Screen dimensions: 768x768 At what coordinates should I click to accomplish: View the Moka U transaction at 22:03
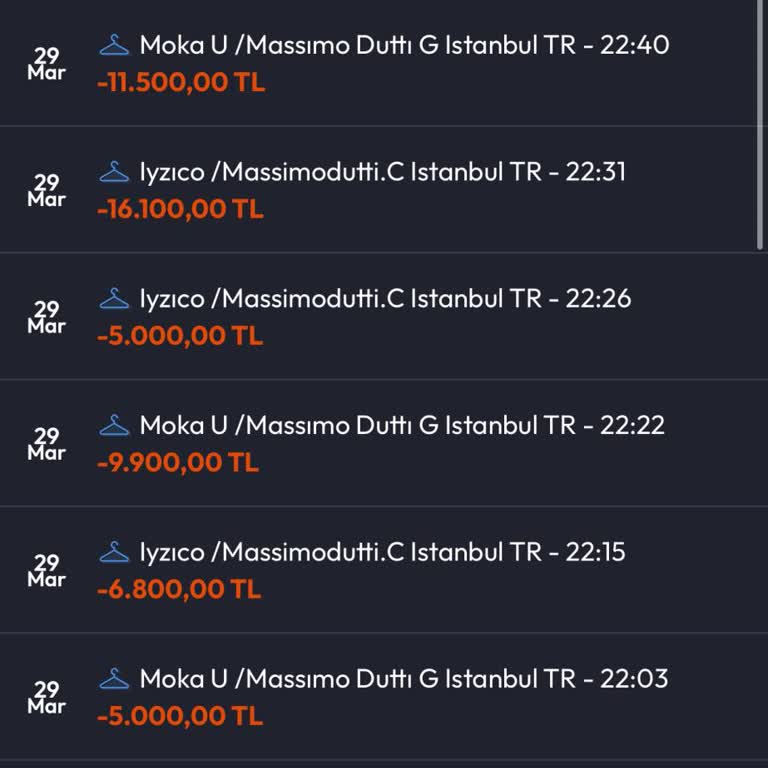384,697
